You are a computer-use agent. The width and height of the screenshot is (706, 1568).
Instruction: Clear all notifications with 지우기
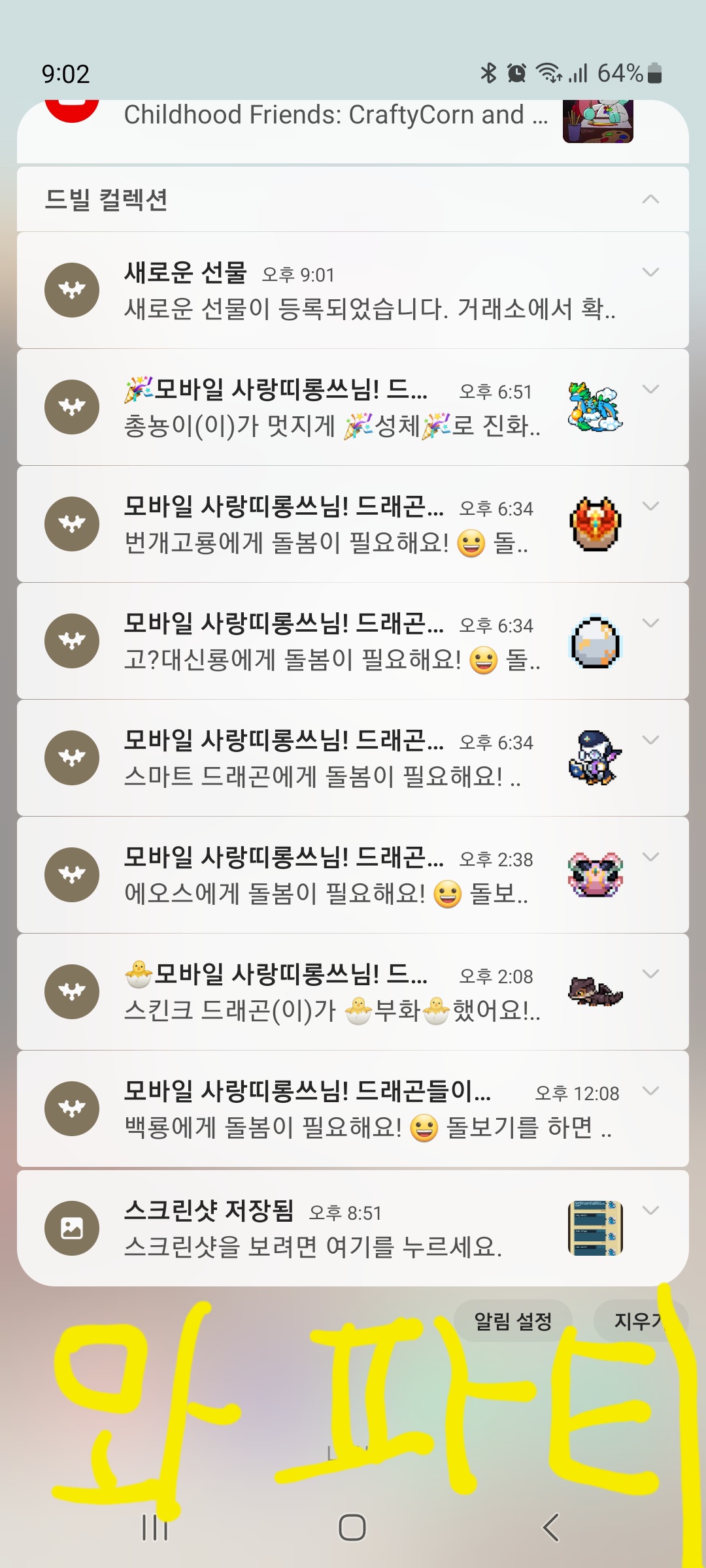637,1321
